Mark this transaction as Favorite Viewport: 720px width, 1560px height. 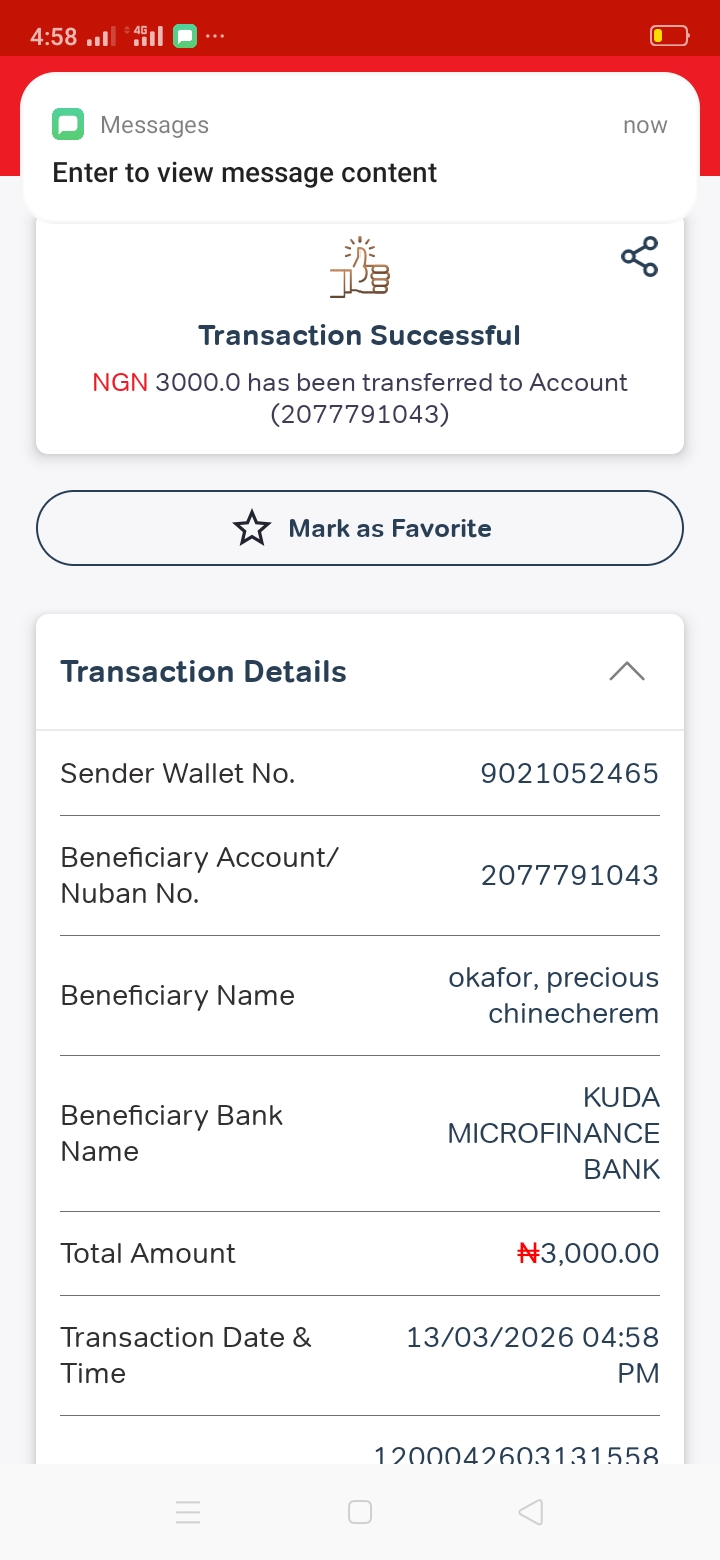[360, 528]
